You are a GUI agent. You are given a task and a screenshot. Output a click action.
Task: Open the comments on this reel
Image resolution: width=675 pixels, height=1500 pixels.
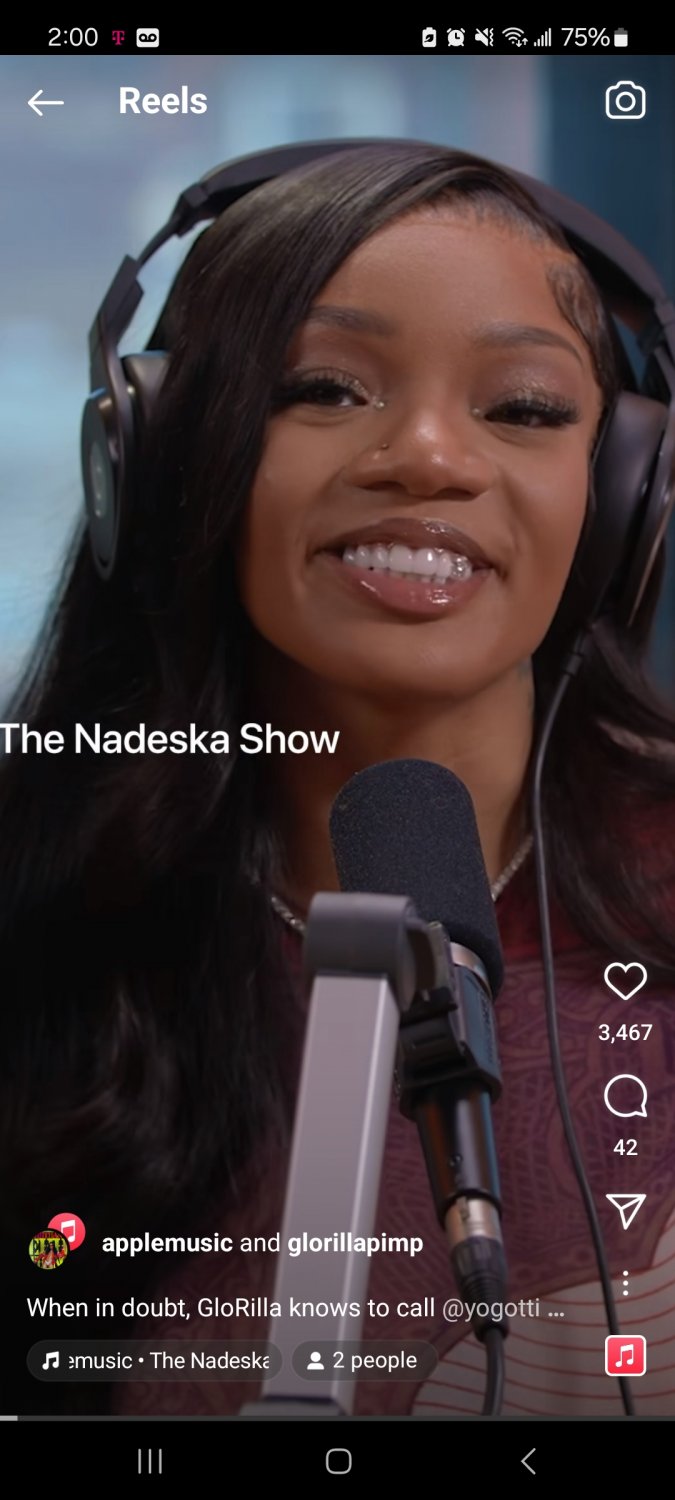pos(625,1097)
